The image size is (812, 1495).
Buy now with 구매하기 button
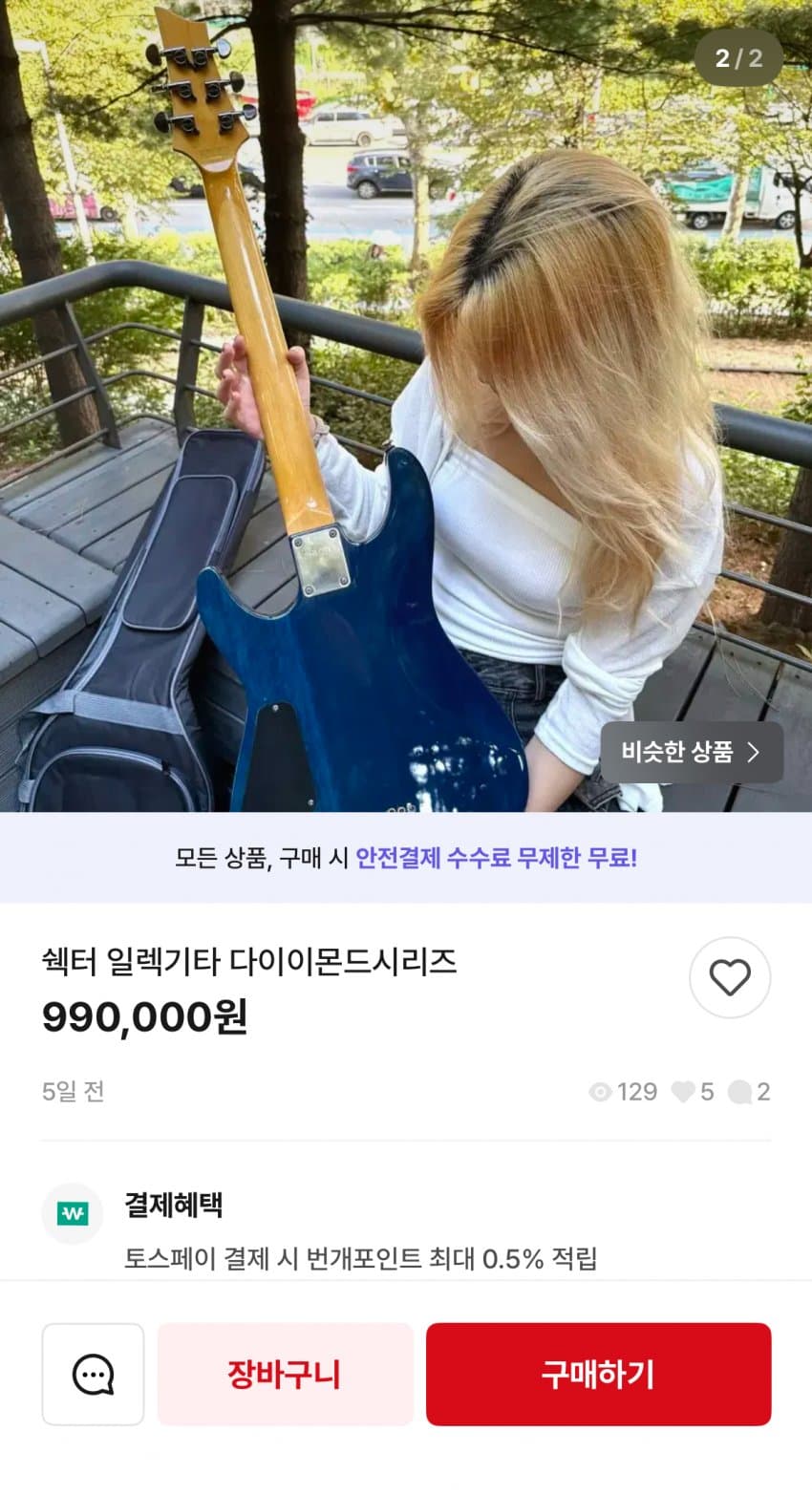(598, 1374)
